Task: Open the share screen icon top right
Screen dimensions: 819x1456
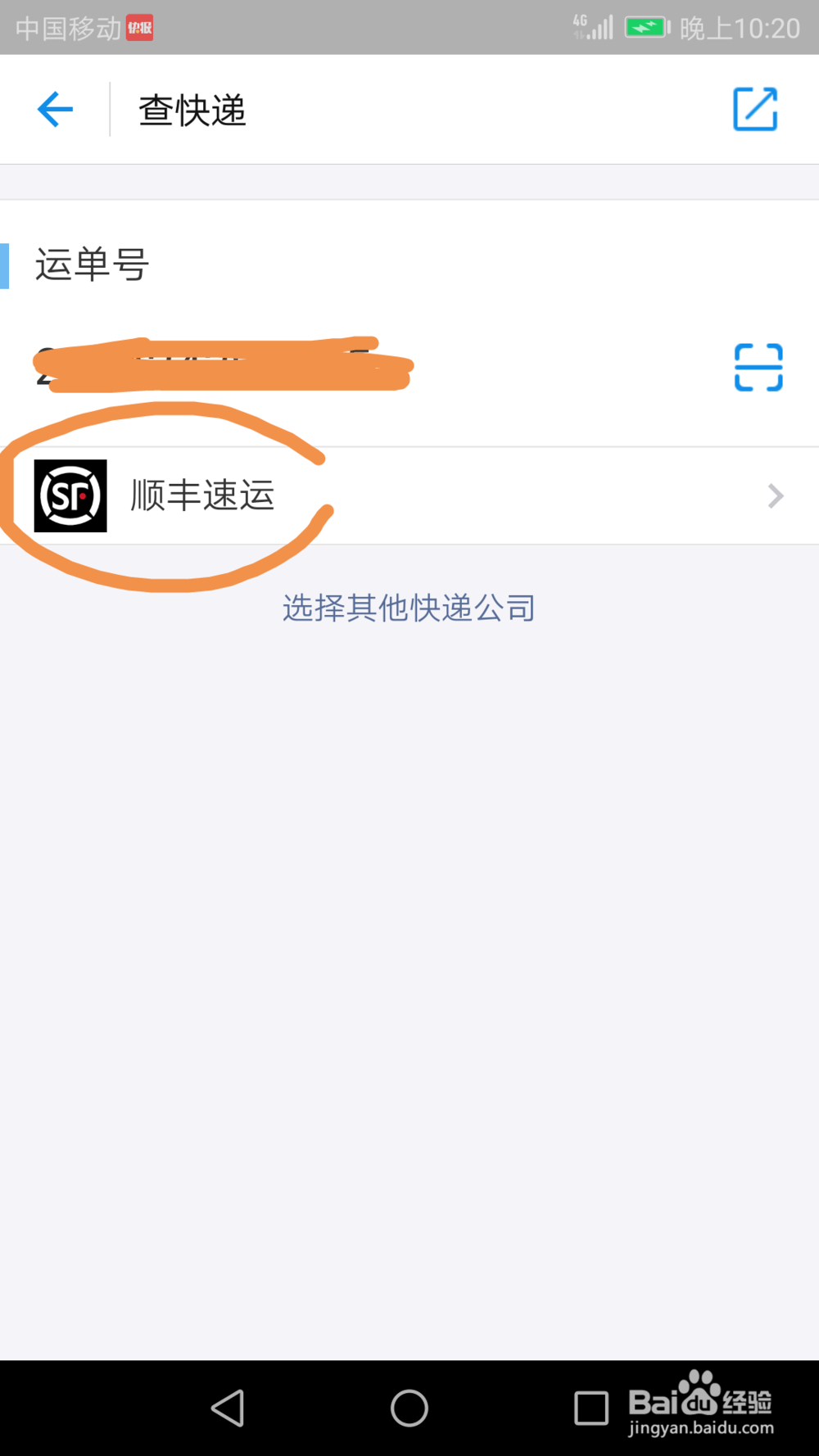Action: 754,109
